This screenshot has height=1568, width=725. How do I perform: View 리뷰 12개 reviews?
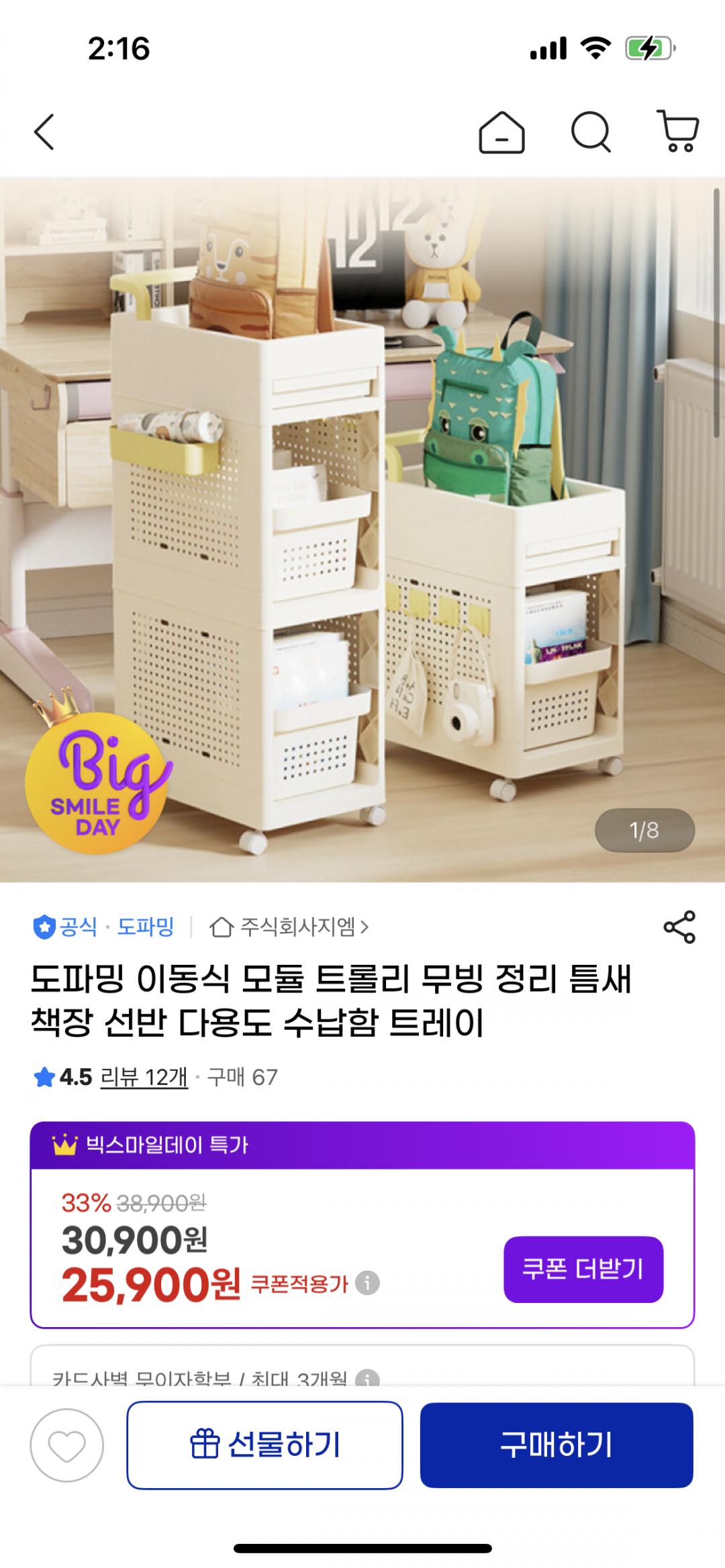pyautogui.click(x=144, y=1077)
